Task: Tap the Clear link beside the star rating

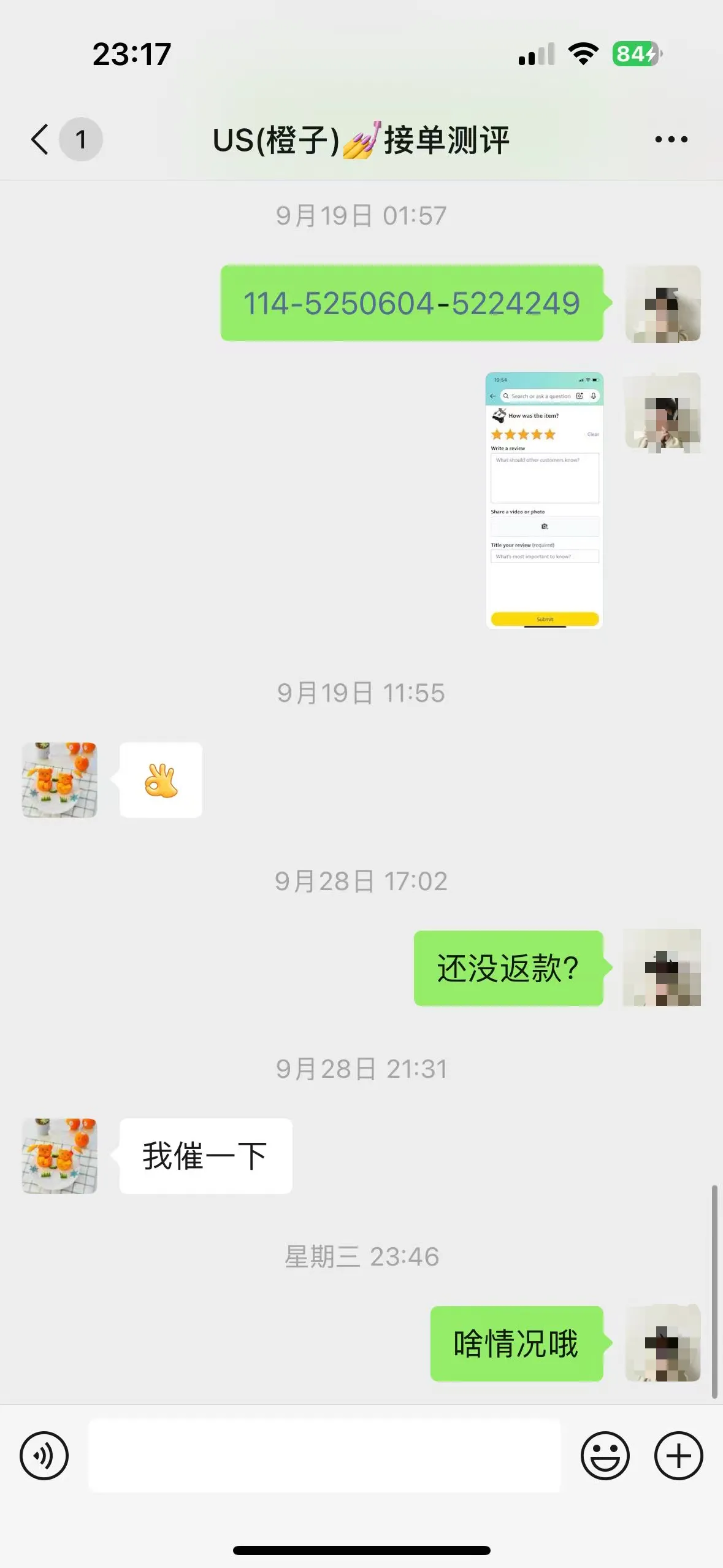Action: point(592,434)
